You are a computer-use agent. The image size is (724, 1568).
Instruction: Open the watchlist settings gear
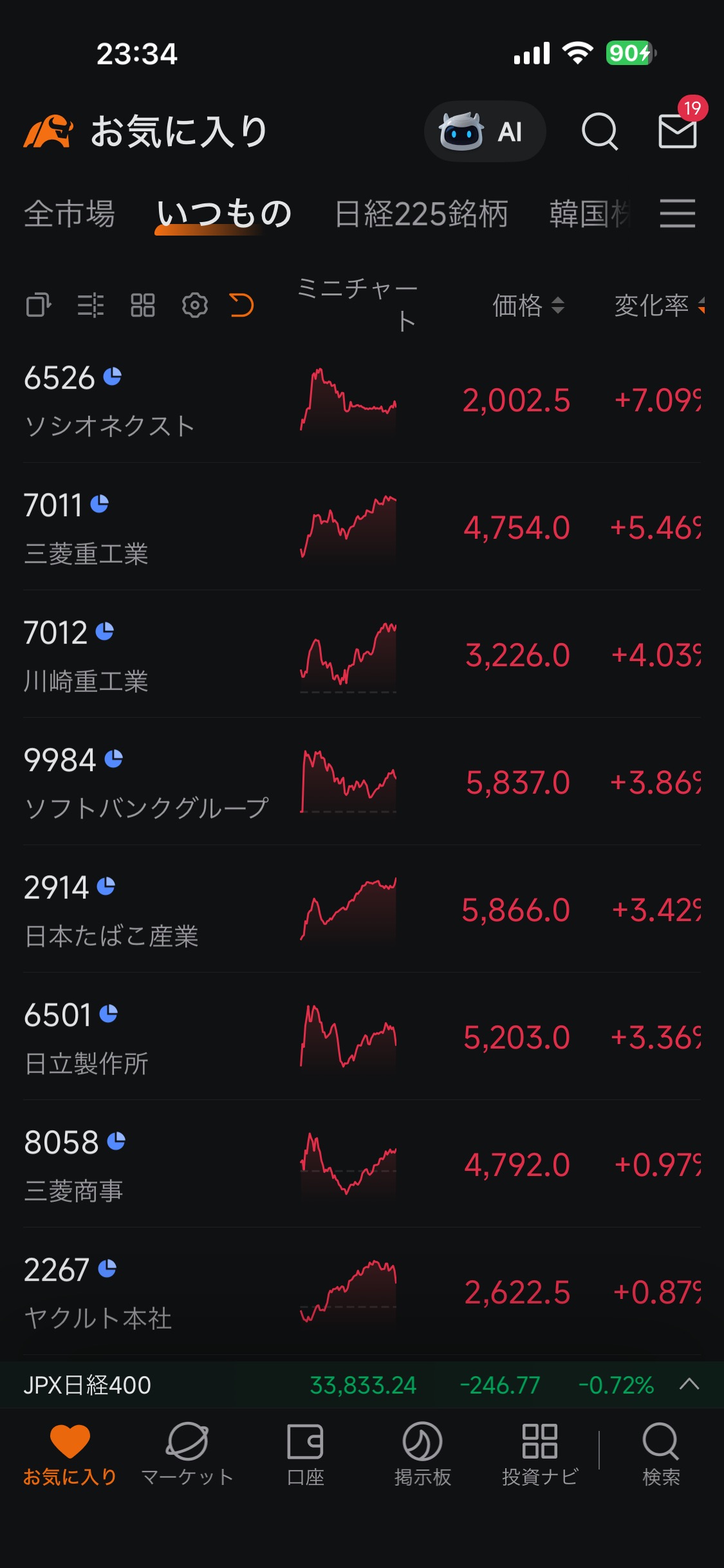click(x=194, y=305)
